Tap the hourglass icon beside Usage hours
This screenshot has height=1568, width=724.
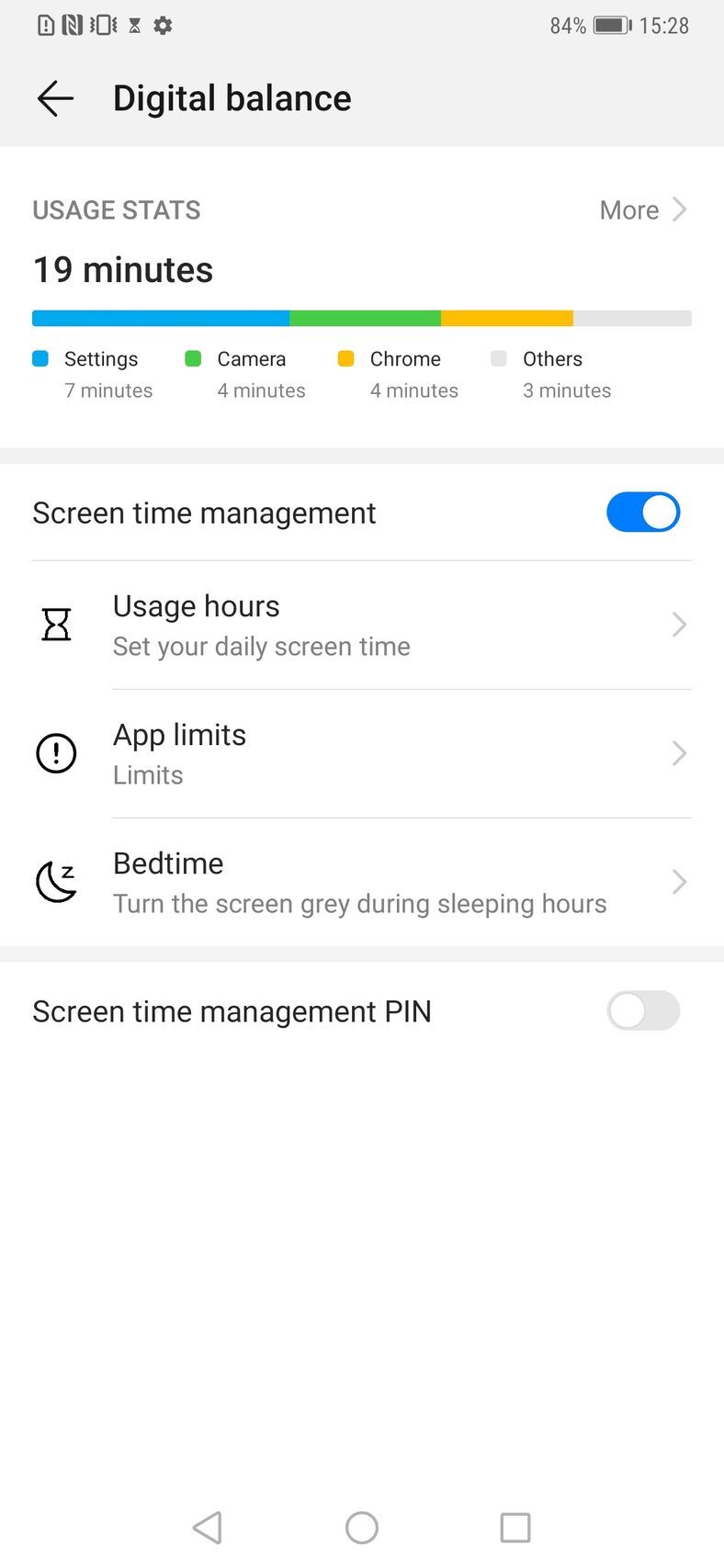tap(55, 625)
